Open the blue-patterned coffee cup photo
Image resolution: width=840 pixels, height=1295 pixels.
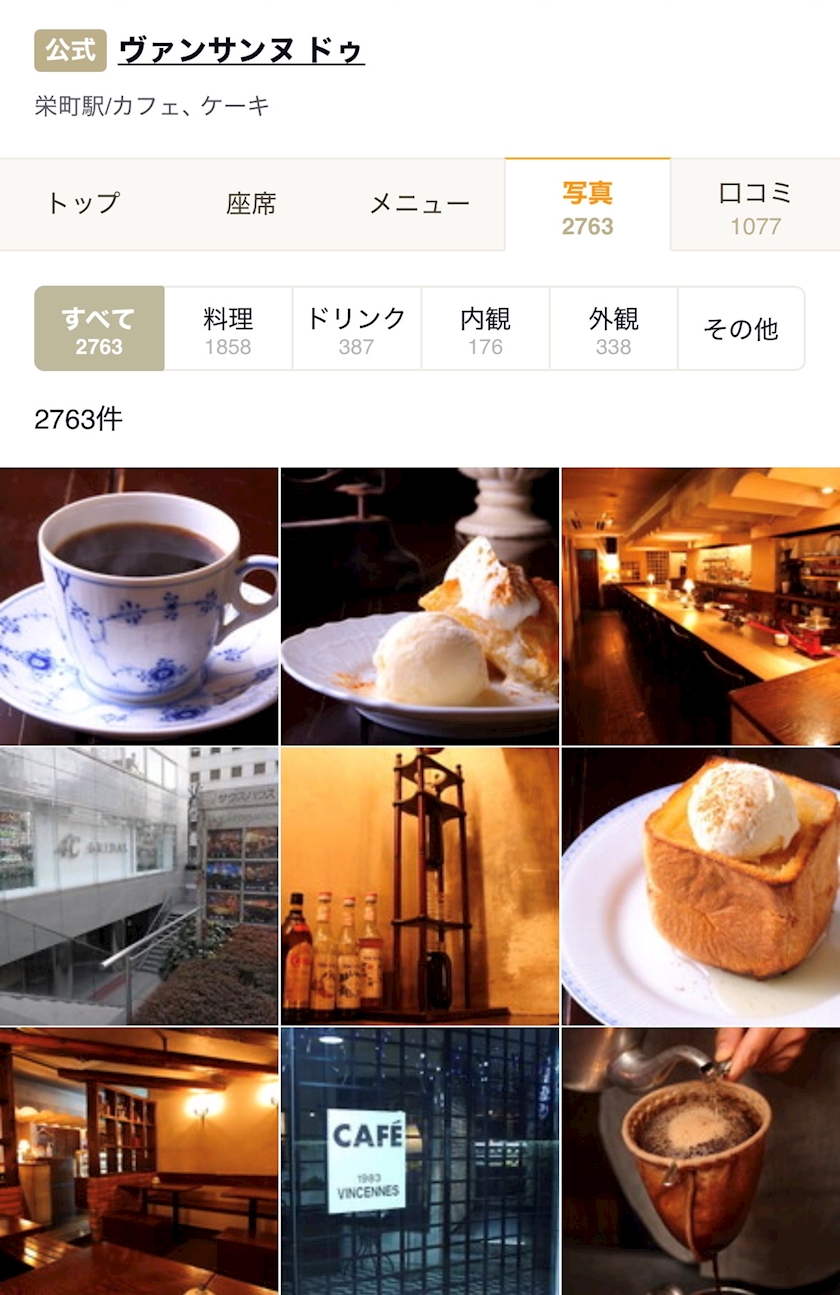[139, 606]
